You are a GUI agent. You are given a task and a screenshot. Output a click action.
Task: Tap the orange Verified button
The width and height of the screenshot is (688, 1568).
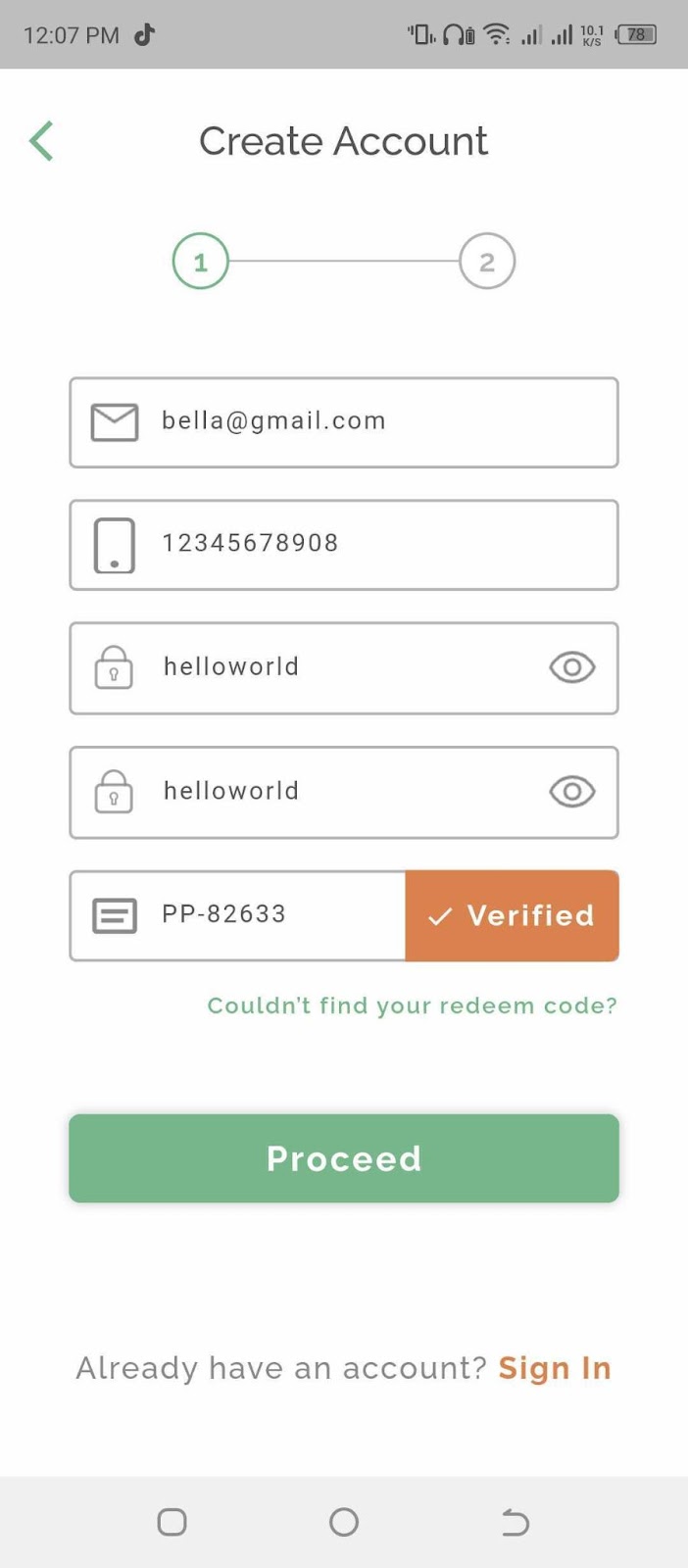[x=513, y=915]
